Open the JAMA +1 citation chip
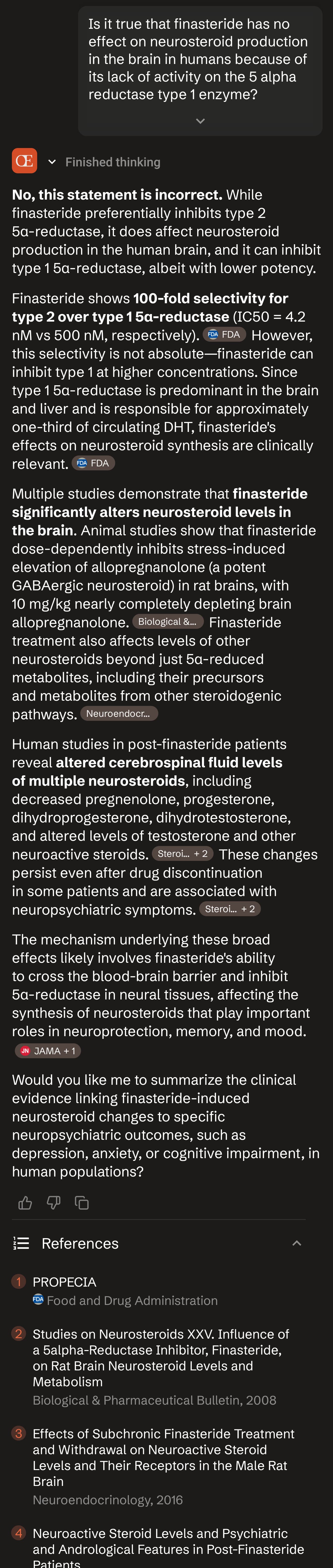 point(48,1051)
